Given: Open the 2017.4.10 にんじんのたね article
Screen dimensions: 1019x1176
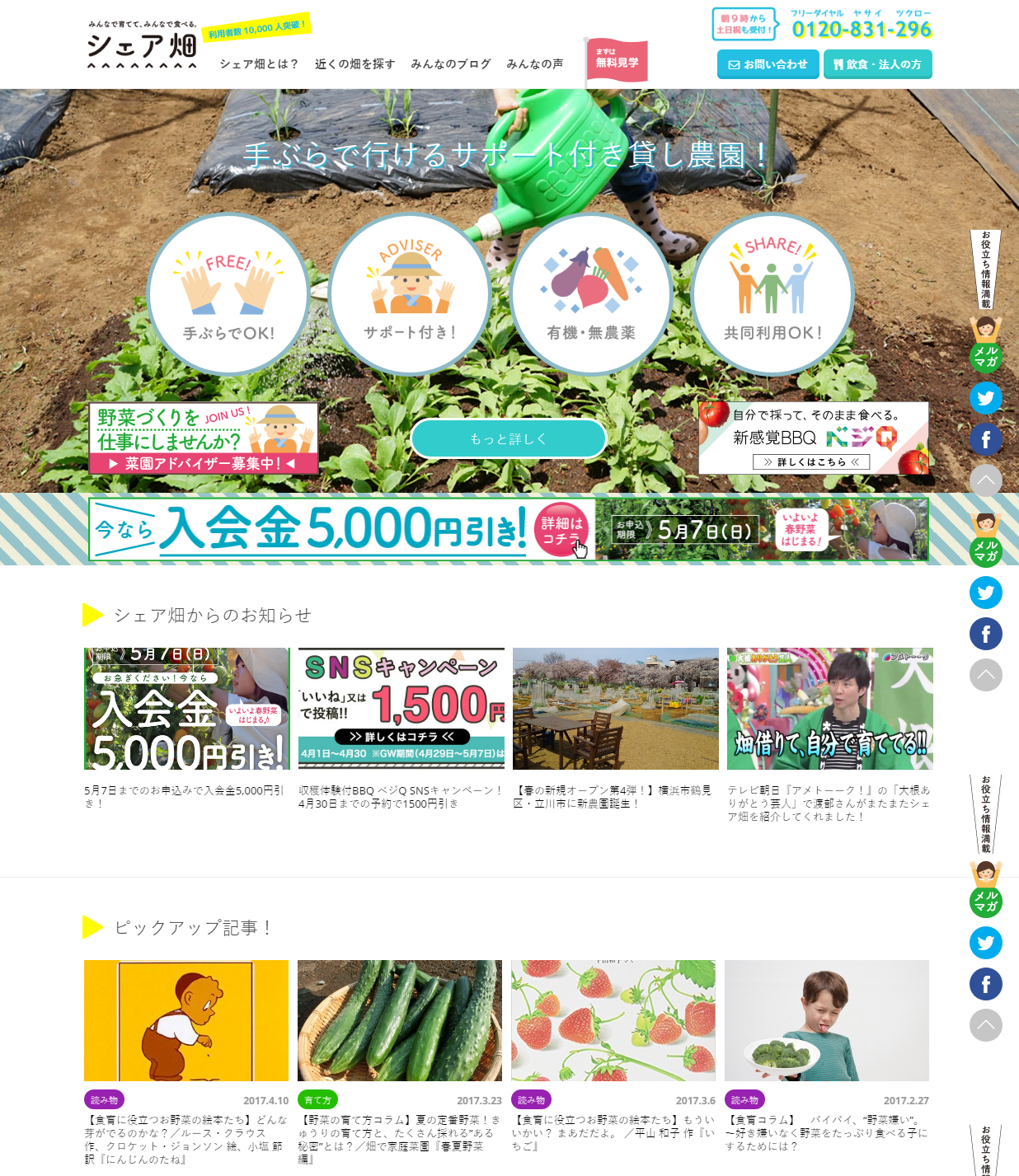Looking at the screenshot, I should coord(186,1020).
